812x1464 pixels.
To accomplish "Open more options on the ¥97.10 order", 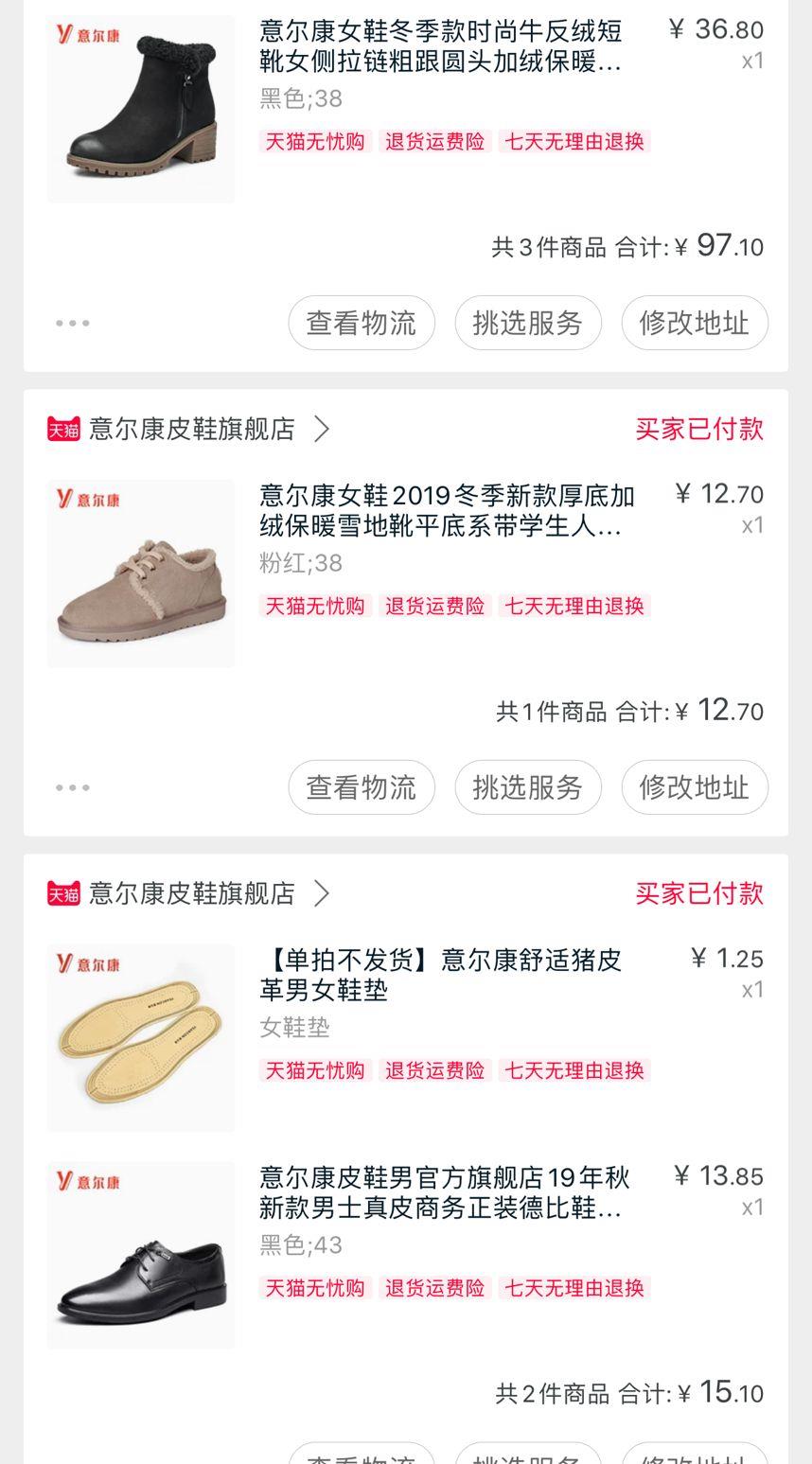I will 73,323.
